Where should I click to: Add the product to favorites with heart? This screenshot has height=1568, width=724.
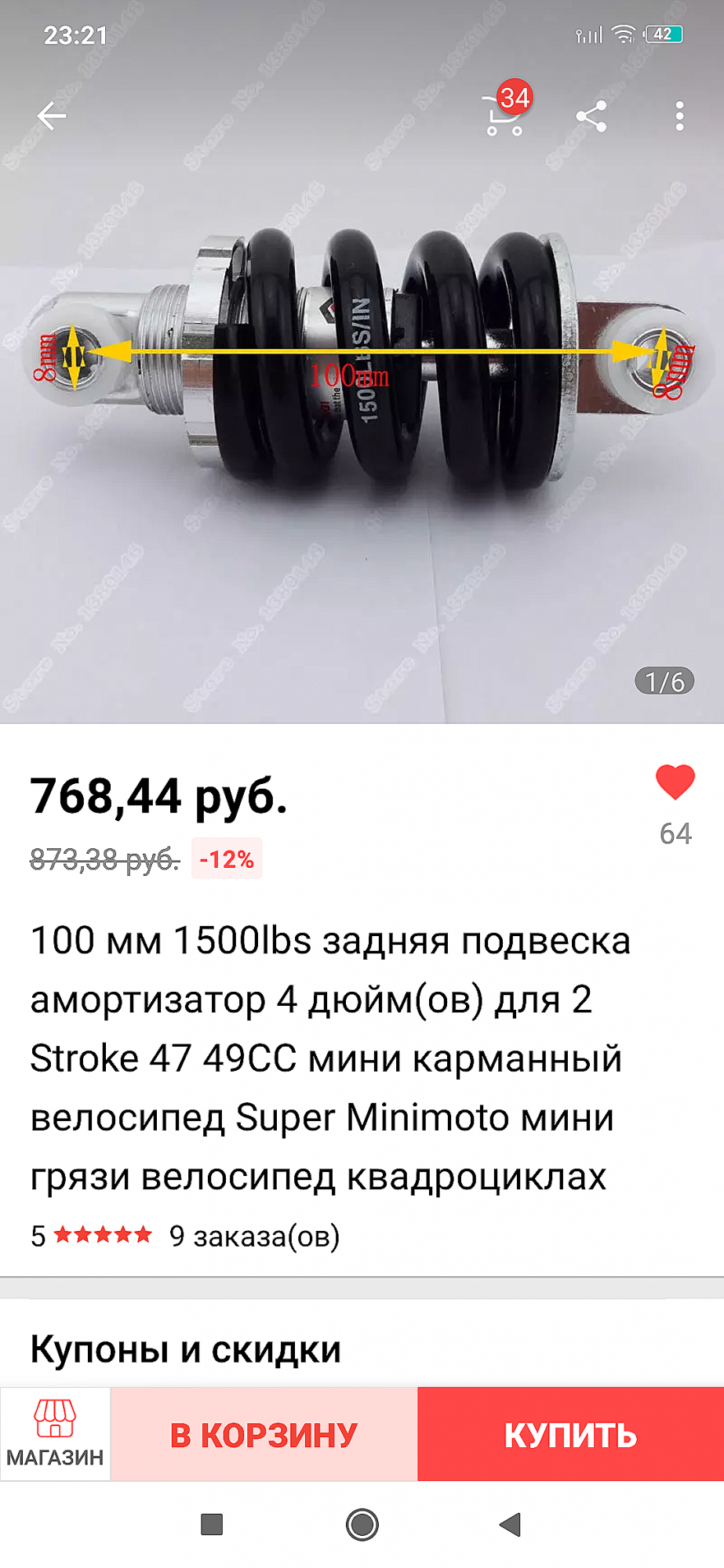tap(675, 782)
